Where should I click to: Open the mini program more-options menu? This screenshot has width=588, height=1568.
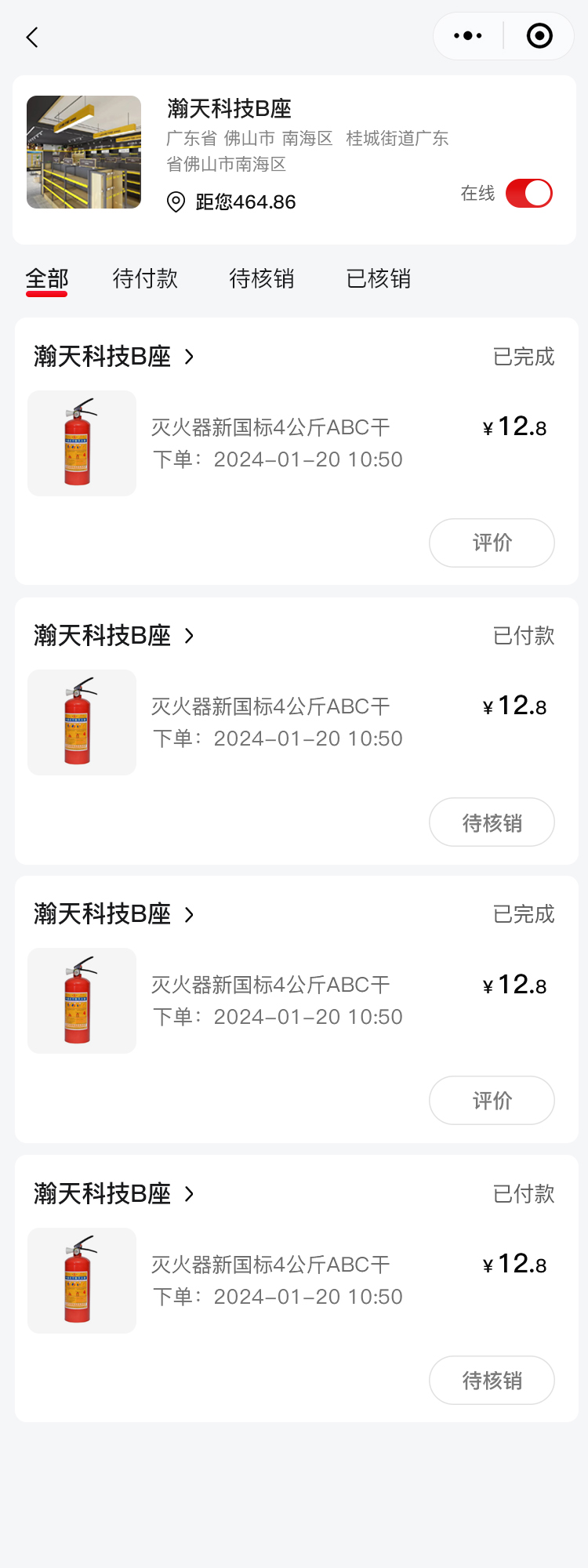(468, 36)
